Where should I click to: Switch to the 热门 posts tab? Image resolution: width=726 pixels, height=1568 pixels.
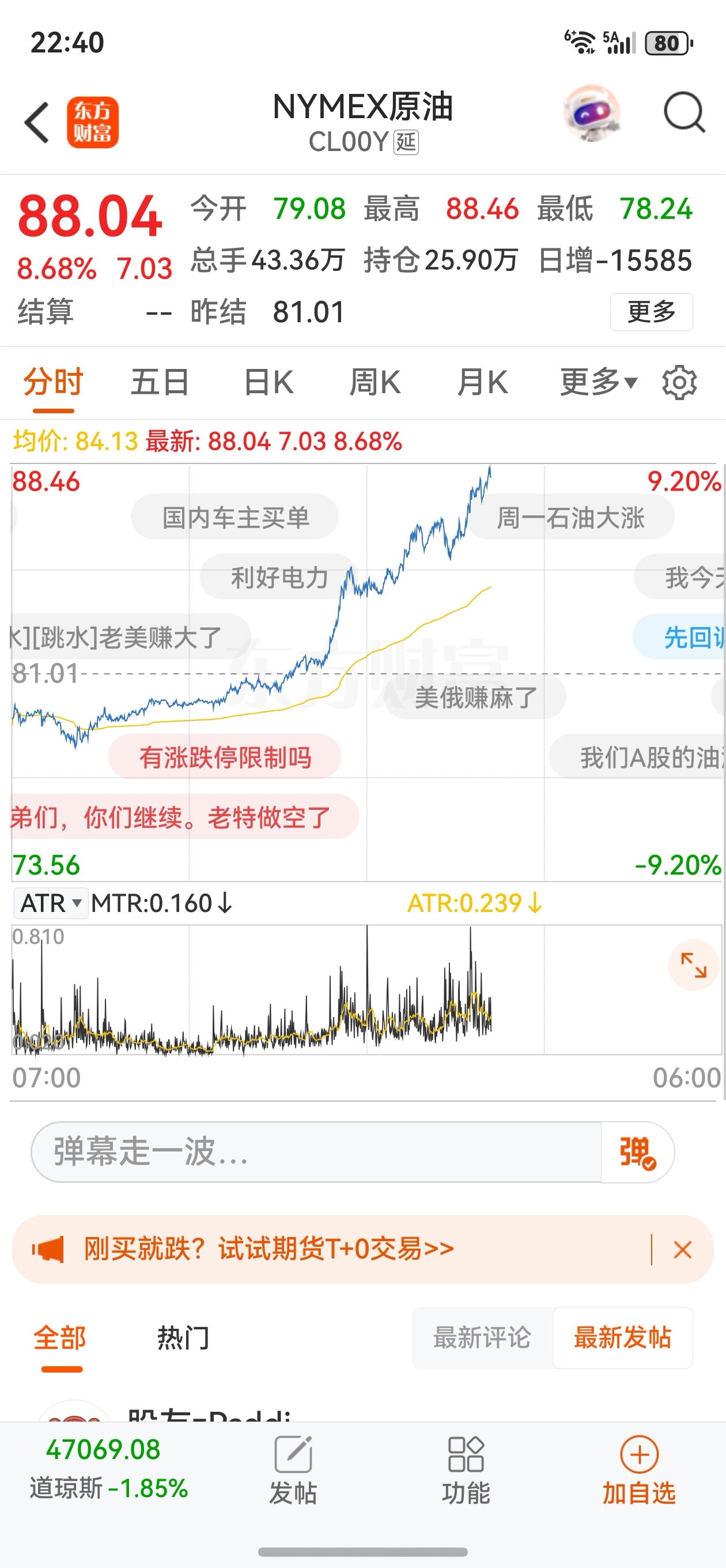pos(183,1338)
